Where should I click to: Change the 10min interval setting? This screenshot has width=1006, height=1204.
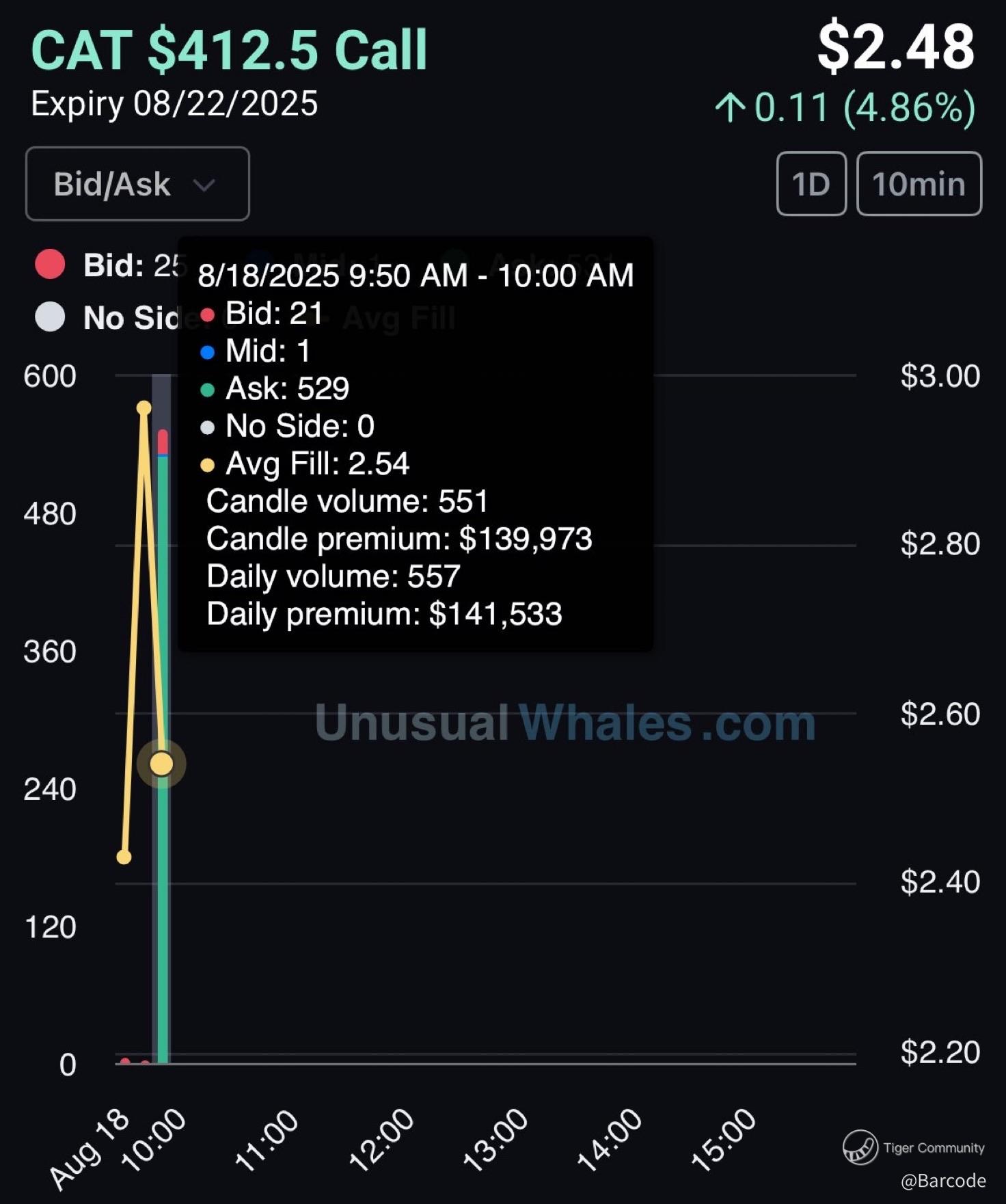919,184
